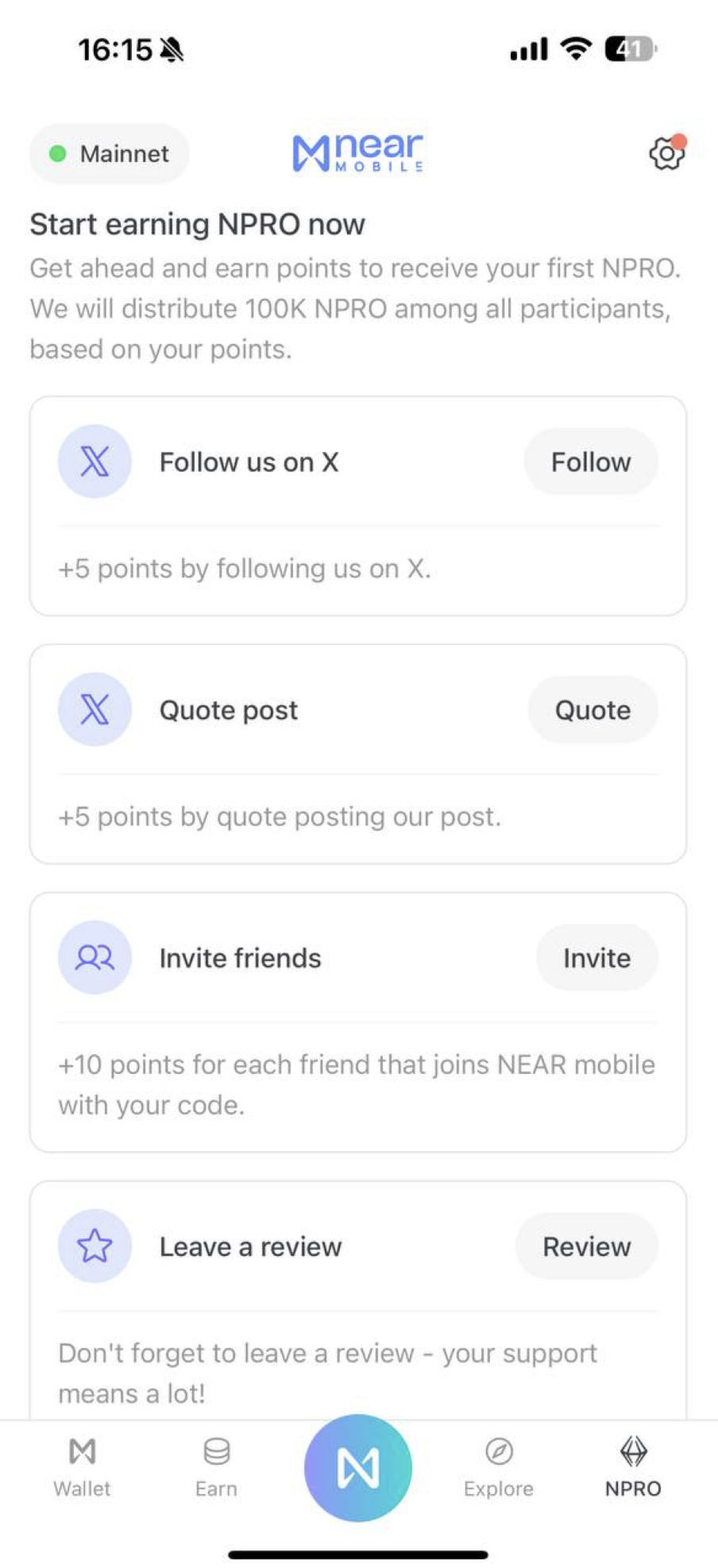Open the Explore tab
Screen dimensions: 718x1568
tap(499, 1467)
